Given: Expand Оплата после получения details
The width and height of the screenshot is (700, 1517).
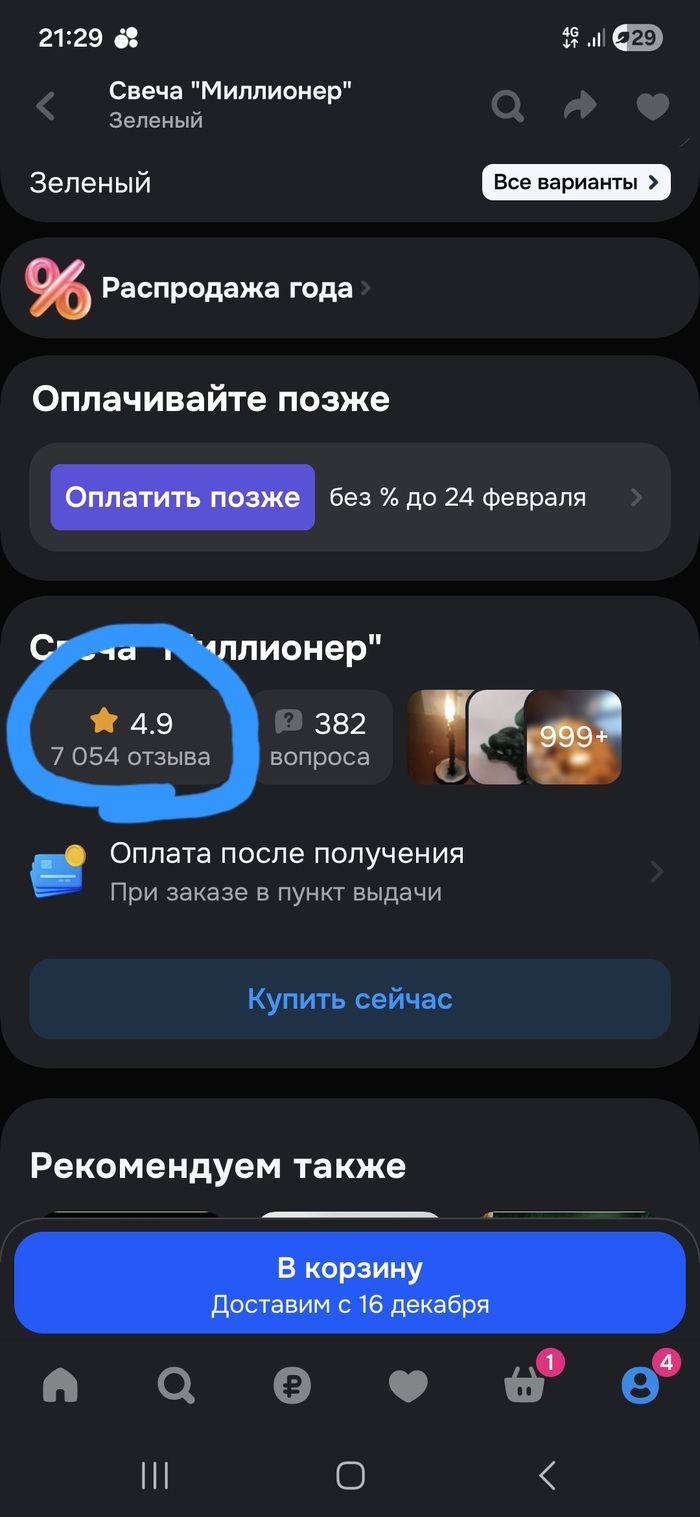Looking at the screenshot, I should point(348,870).
